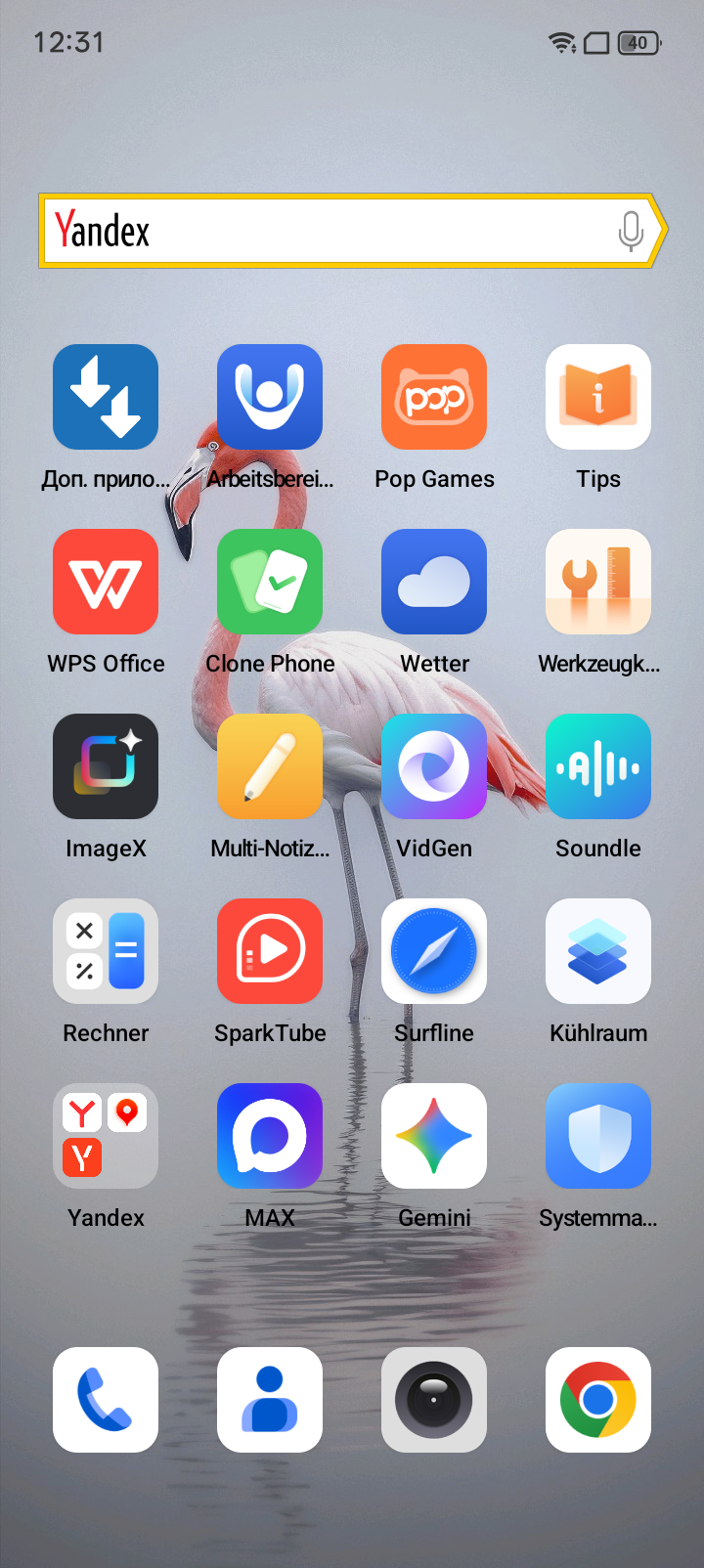704x1568 pixels.
Task: Launch Clone Phone
Action: (x=270, y=582)
